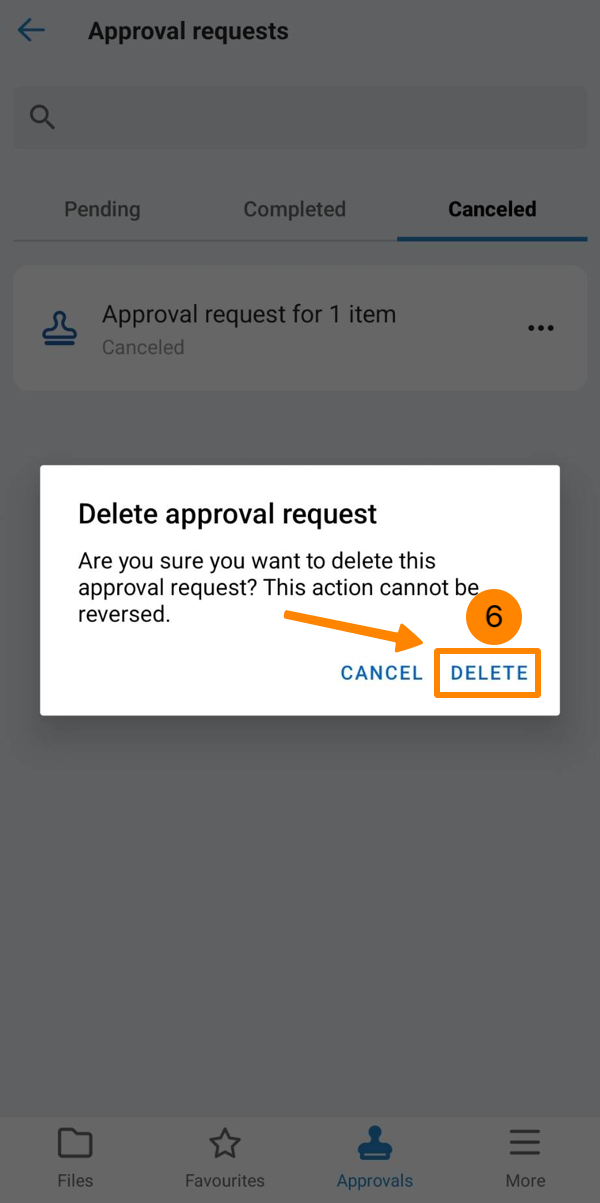Cancel the delete approval dialog
Screen dimensions: 600x1203
click(x=382, y=673)
